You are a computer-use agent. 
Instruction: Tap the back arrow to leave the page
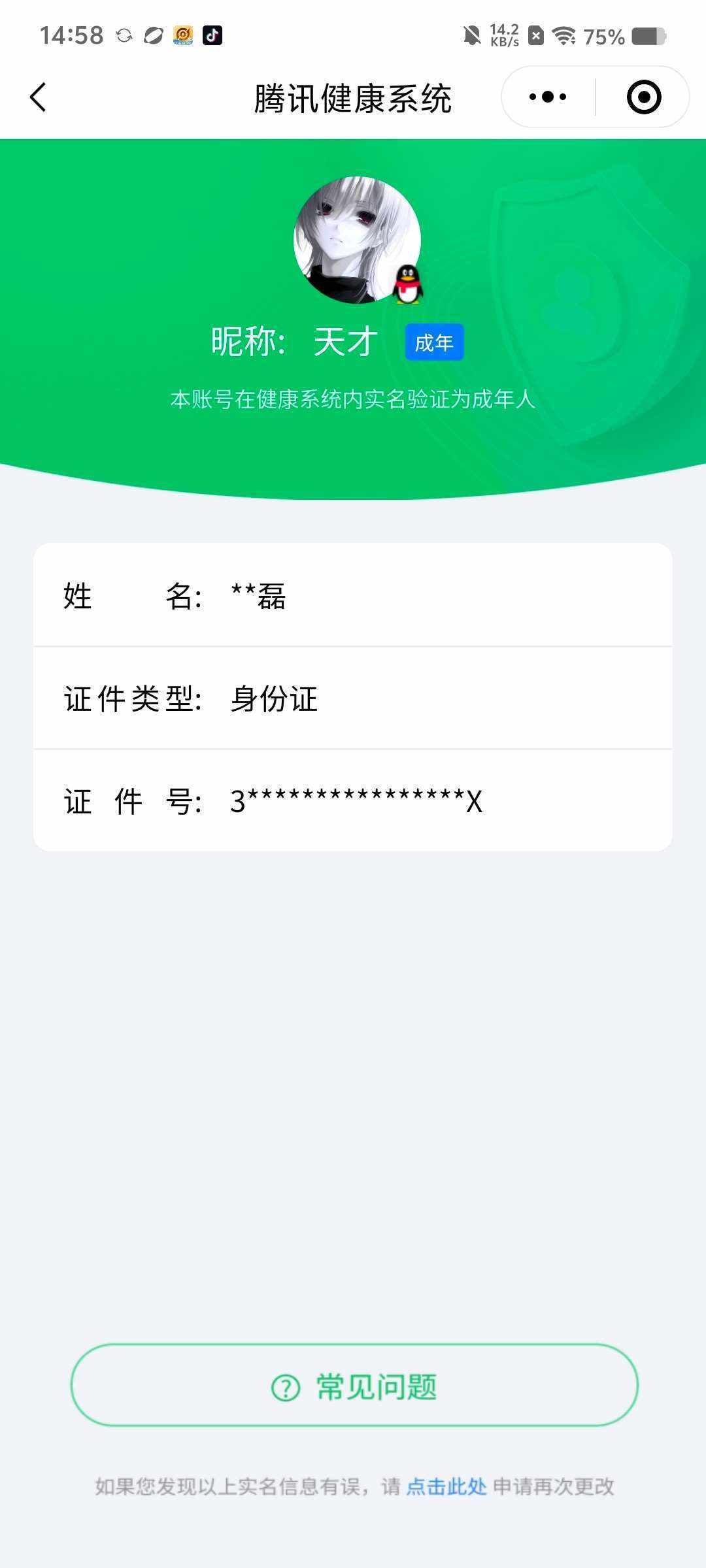tap(37, 96)
